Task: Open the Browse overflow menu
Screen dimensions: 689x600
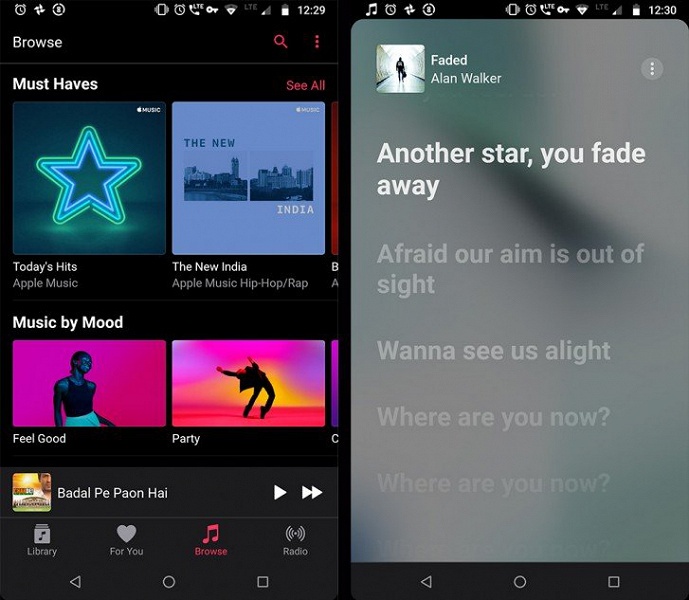Action: tap(317, 42)
